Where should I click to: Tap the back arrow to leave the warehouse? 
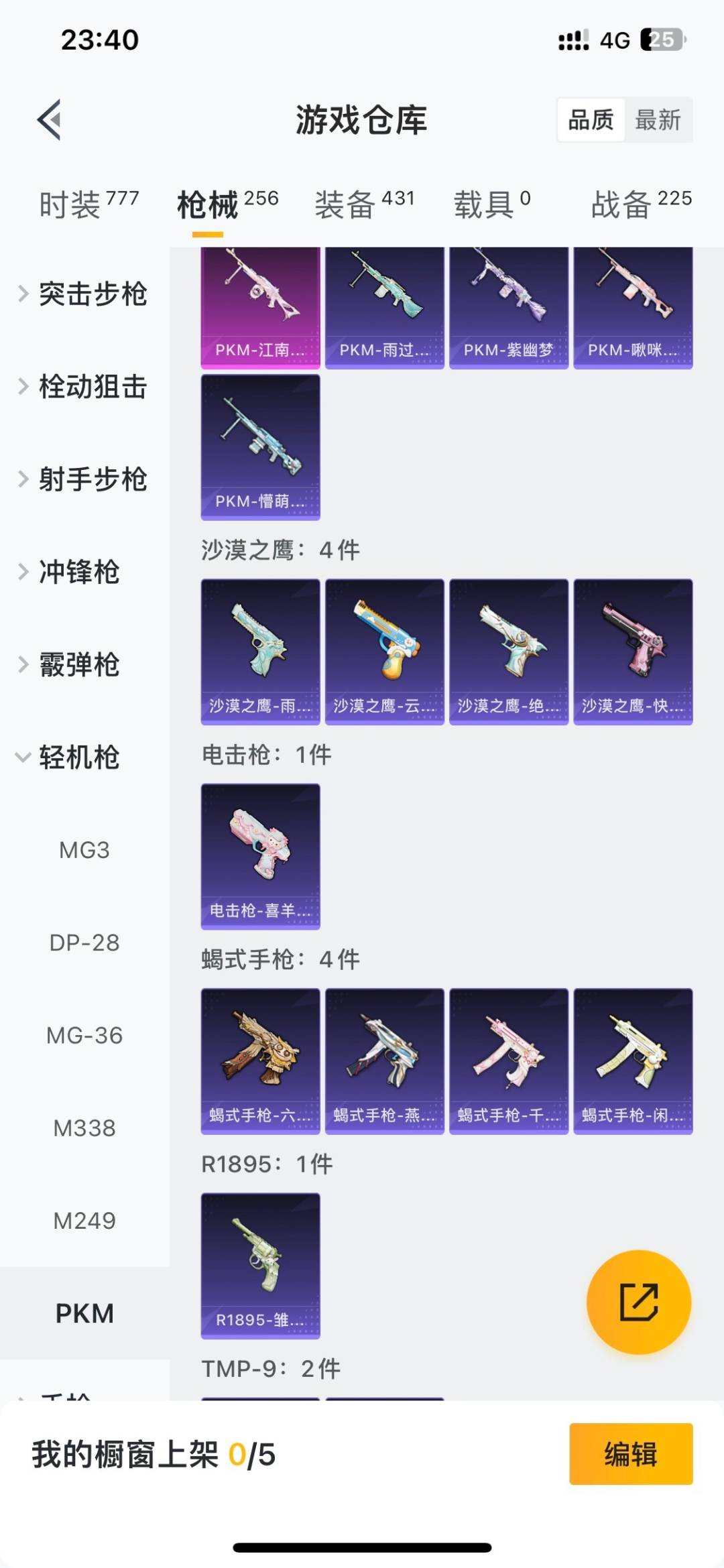47,119
